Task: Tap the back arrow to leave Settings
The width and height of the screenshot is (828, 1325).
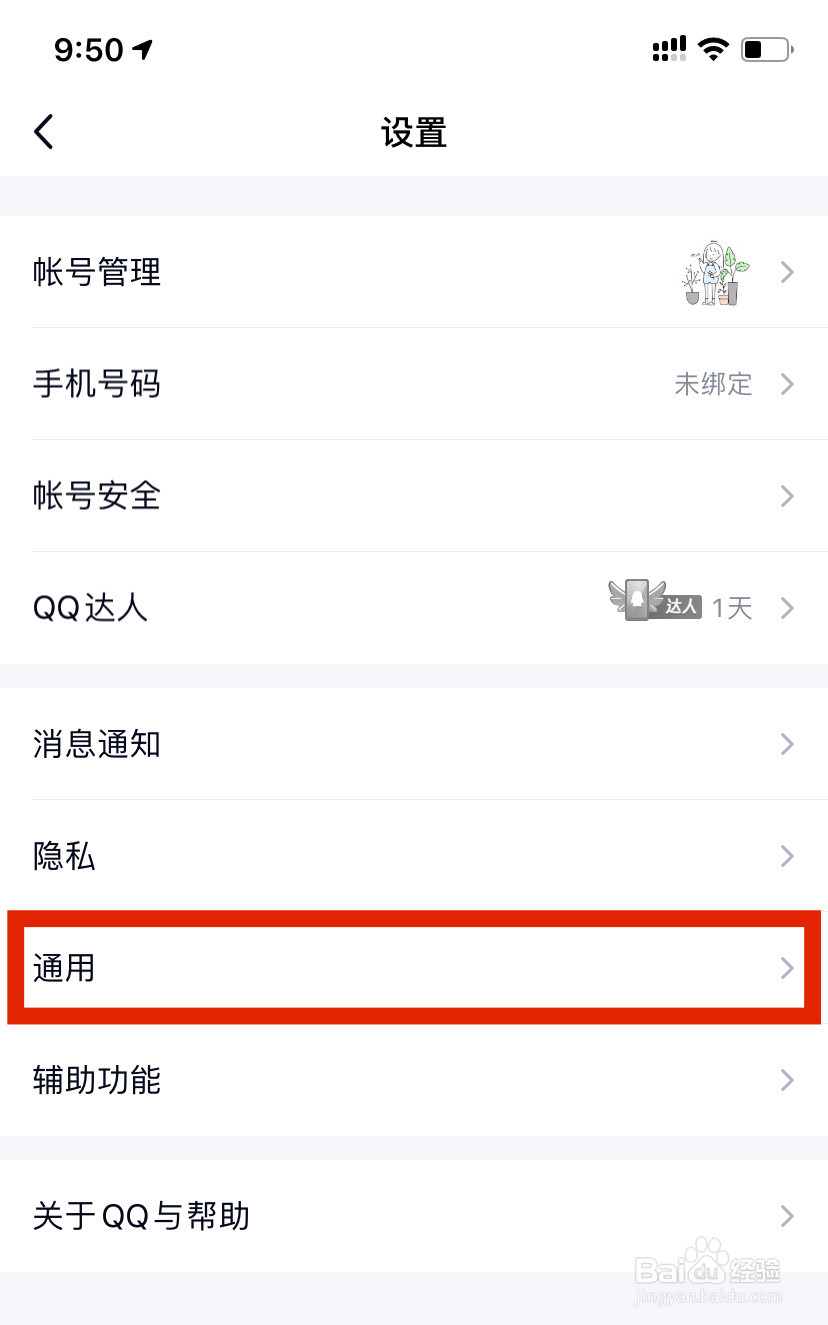Action: 43,131
